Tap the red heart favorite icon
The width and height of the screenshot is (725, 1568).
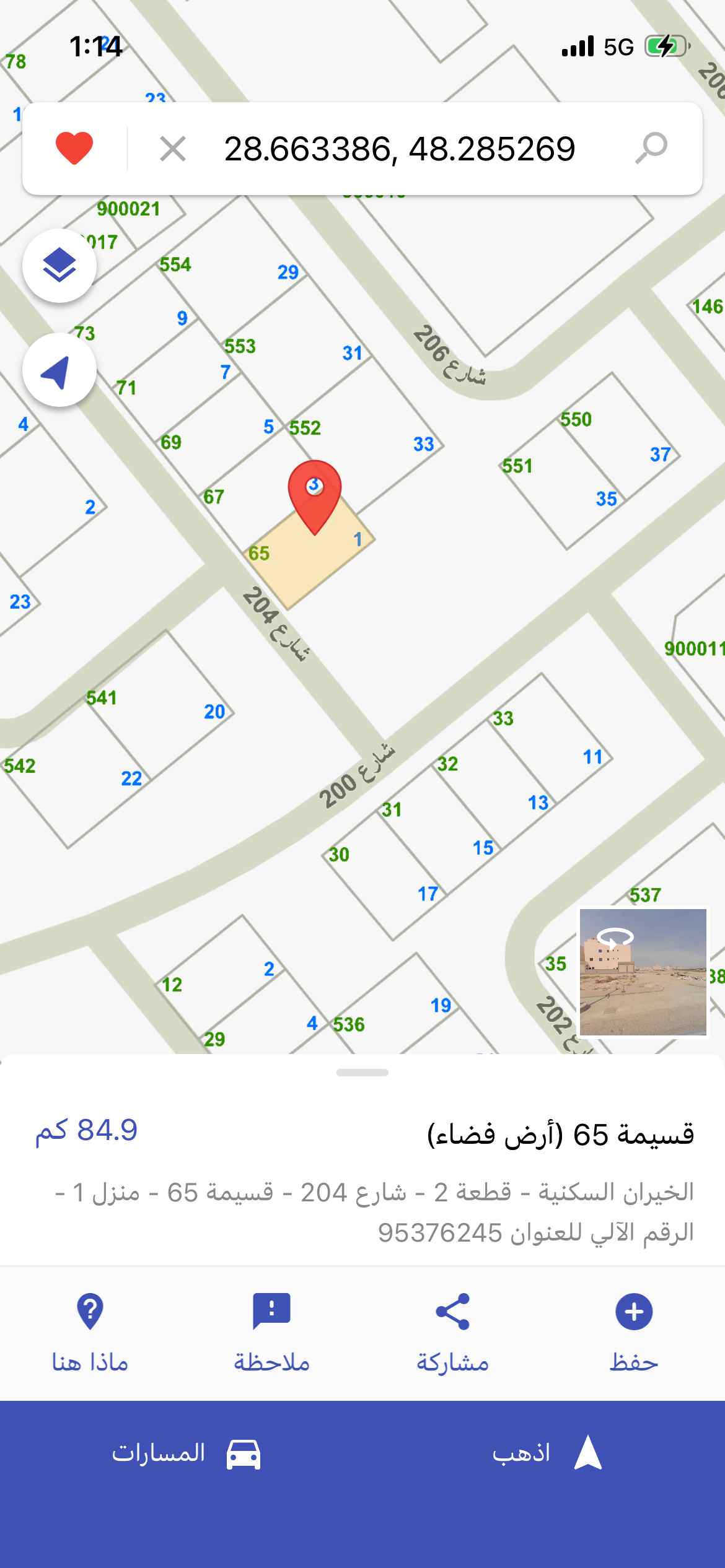pos(74,149)
